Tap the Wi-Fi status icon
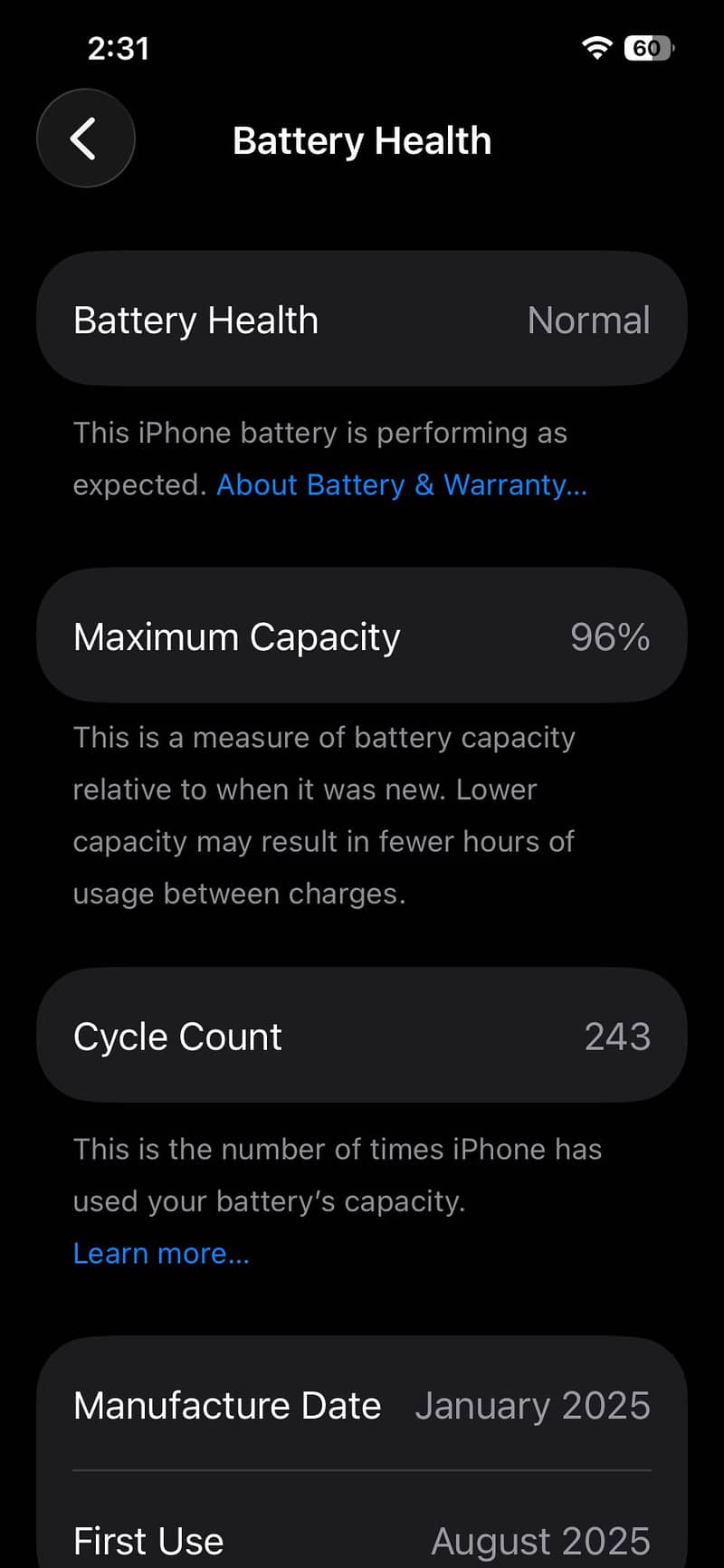 596,48
